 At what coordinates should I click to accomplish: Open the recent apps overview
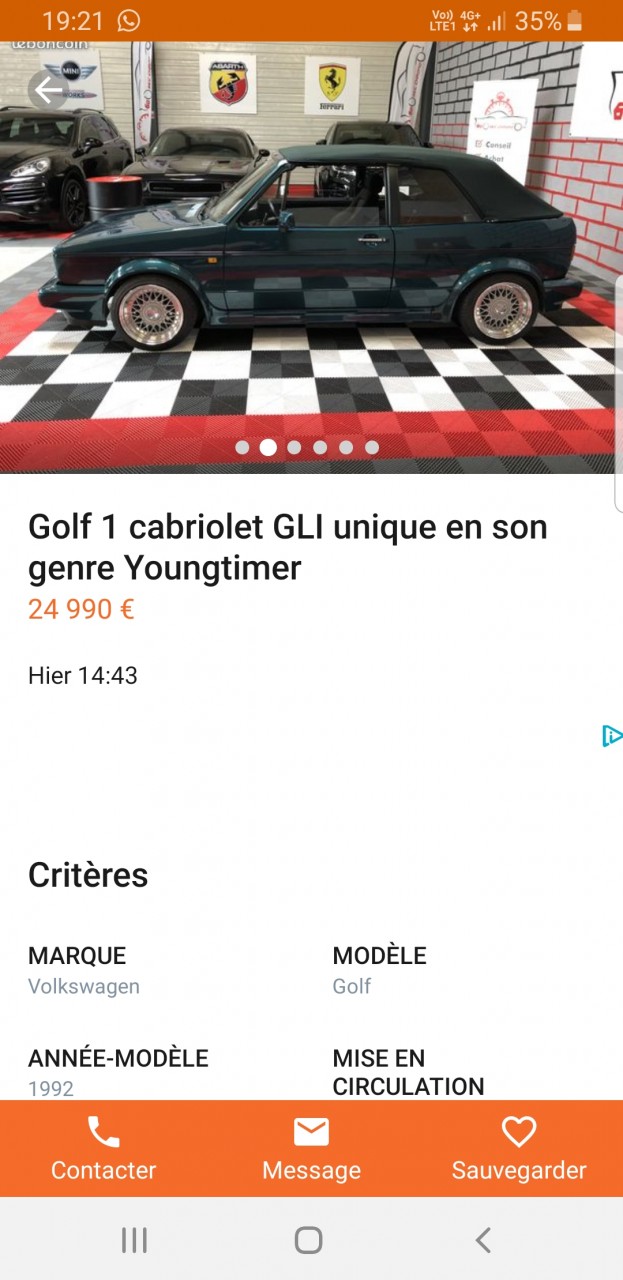click(x=134, y=1240)
